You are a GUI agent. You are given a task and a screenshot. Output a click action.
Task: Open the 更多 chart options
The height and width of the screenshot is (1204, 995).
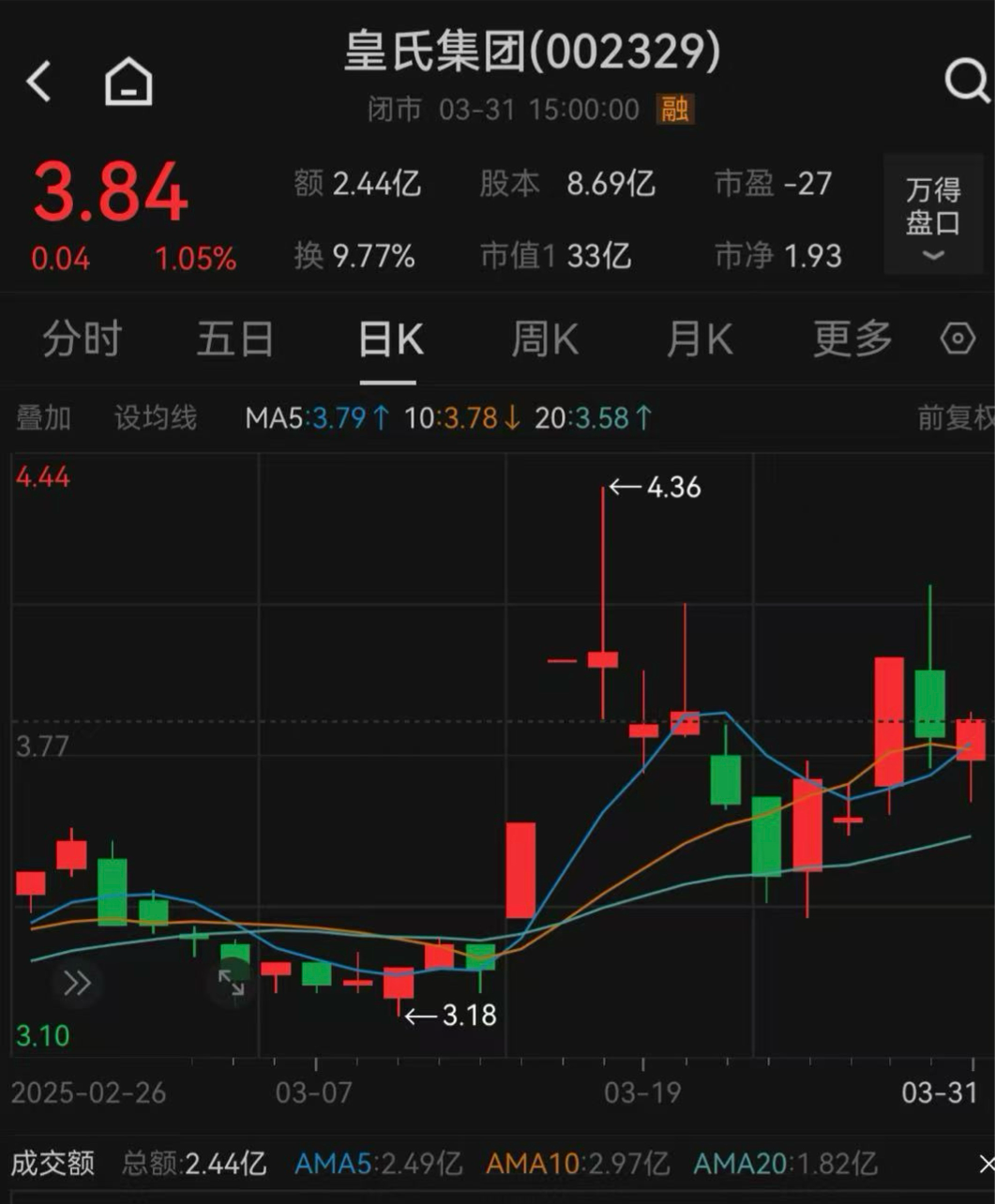point(852,339)
